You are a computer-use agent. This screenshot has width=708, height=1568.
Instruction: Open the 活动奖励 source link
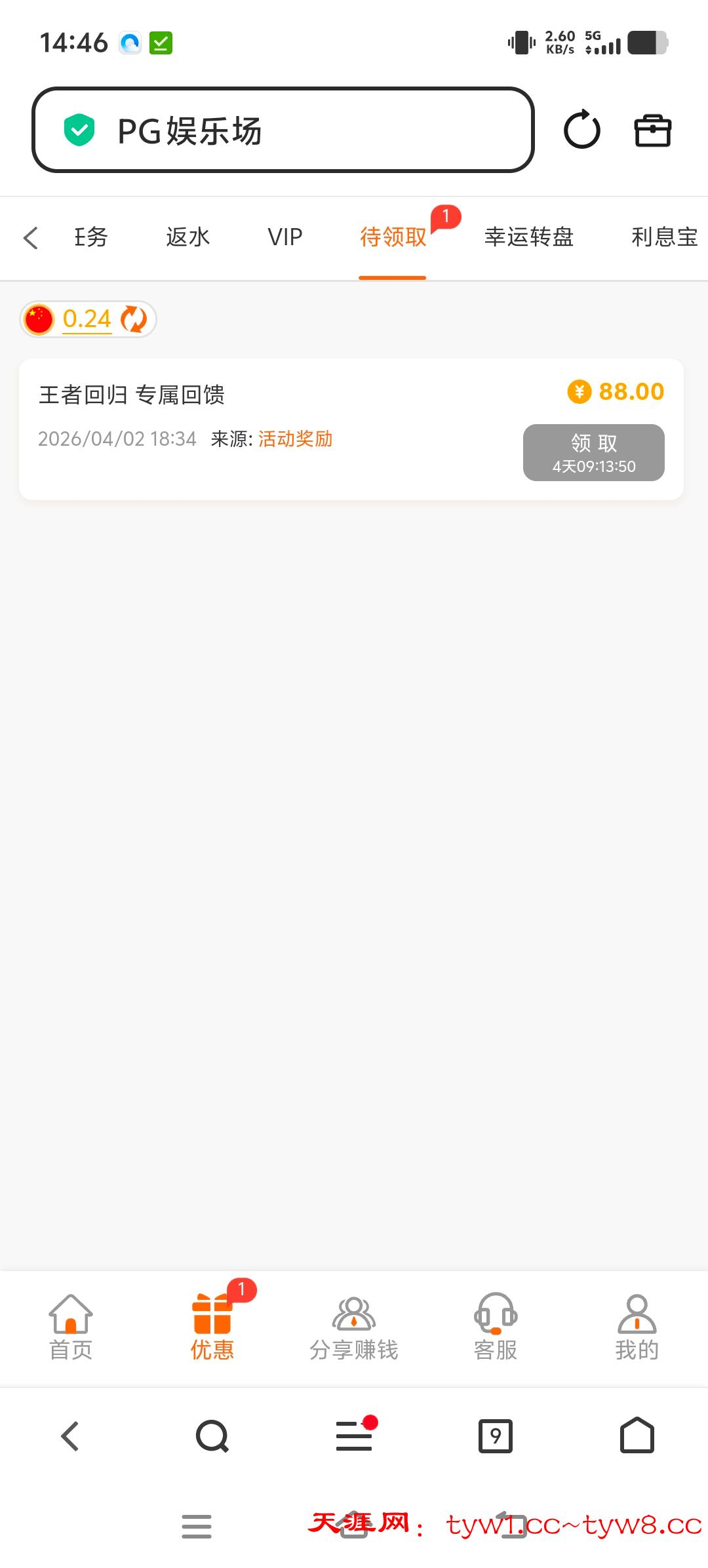click(x=295, y=439)
